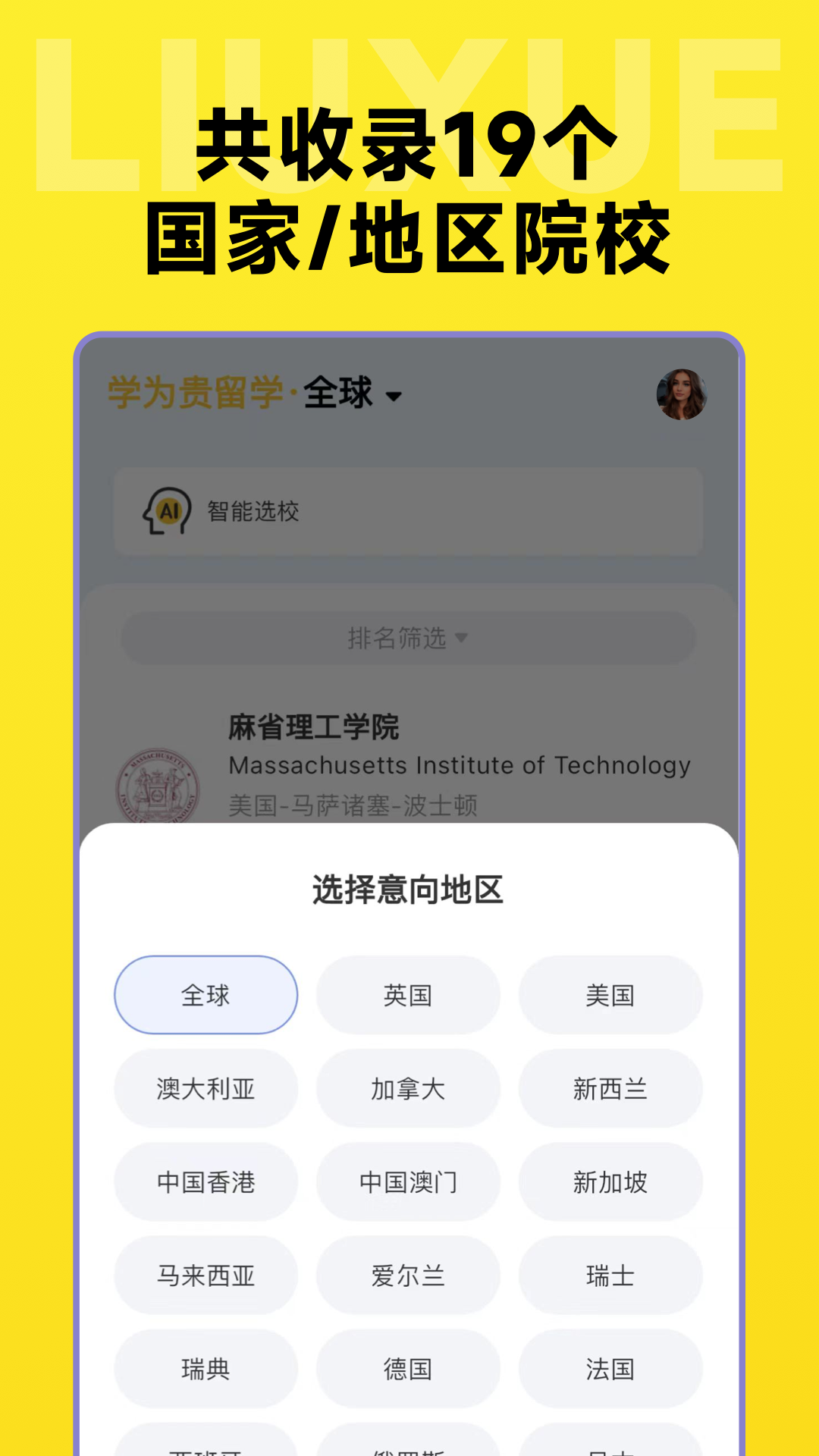Select the 马来西亚 region pill
The width and height of the screenshot is (819, 1456).
tap(206, 1276)
